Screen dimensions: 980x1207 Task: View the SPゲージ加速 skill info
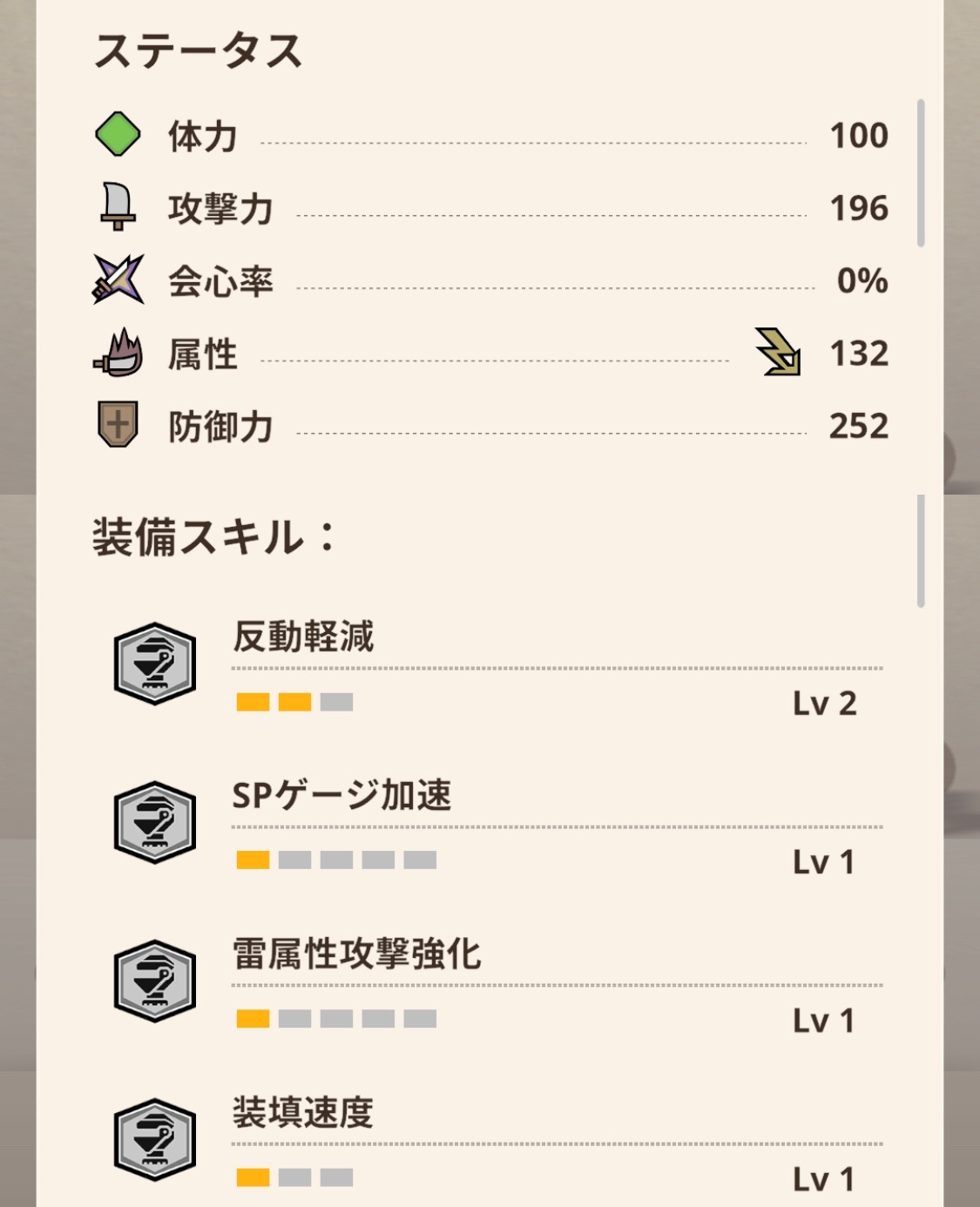pos(341,796)
